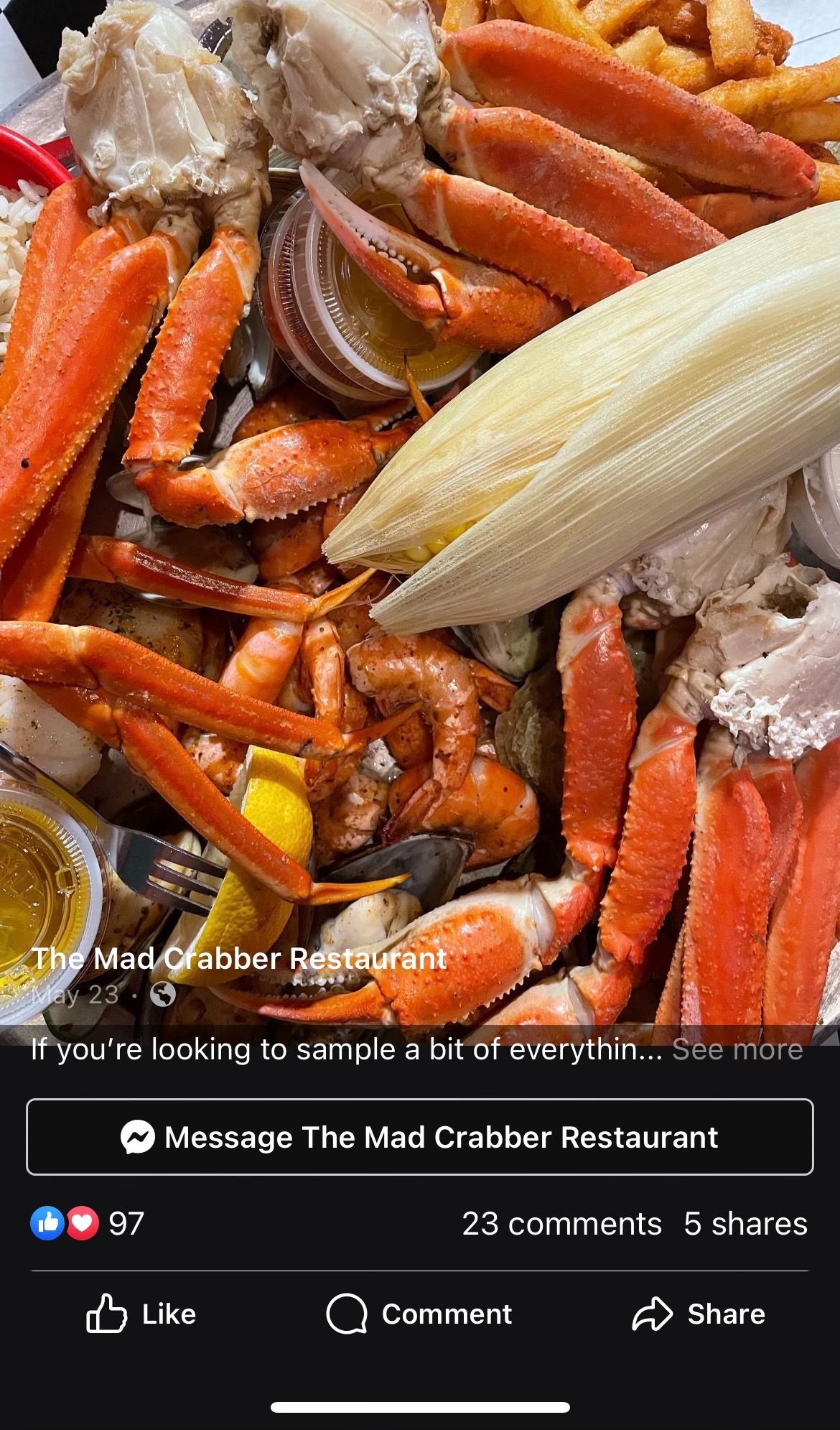This screenshot has height=1430, width=840.
Task: View who reacted to the post
Action: tap(88, 1223)
